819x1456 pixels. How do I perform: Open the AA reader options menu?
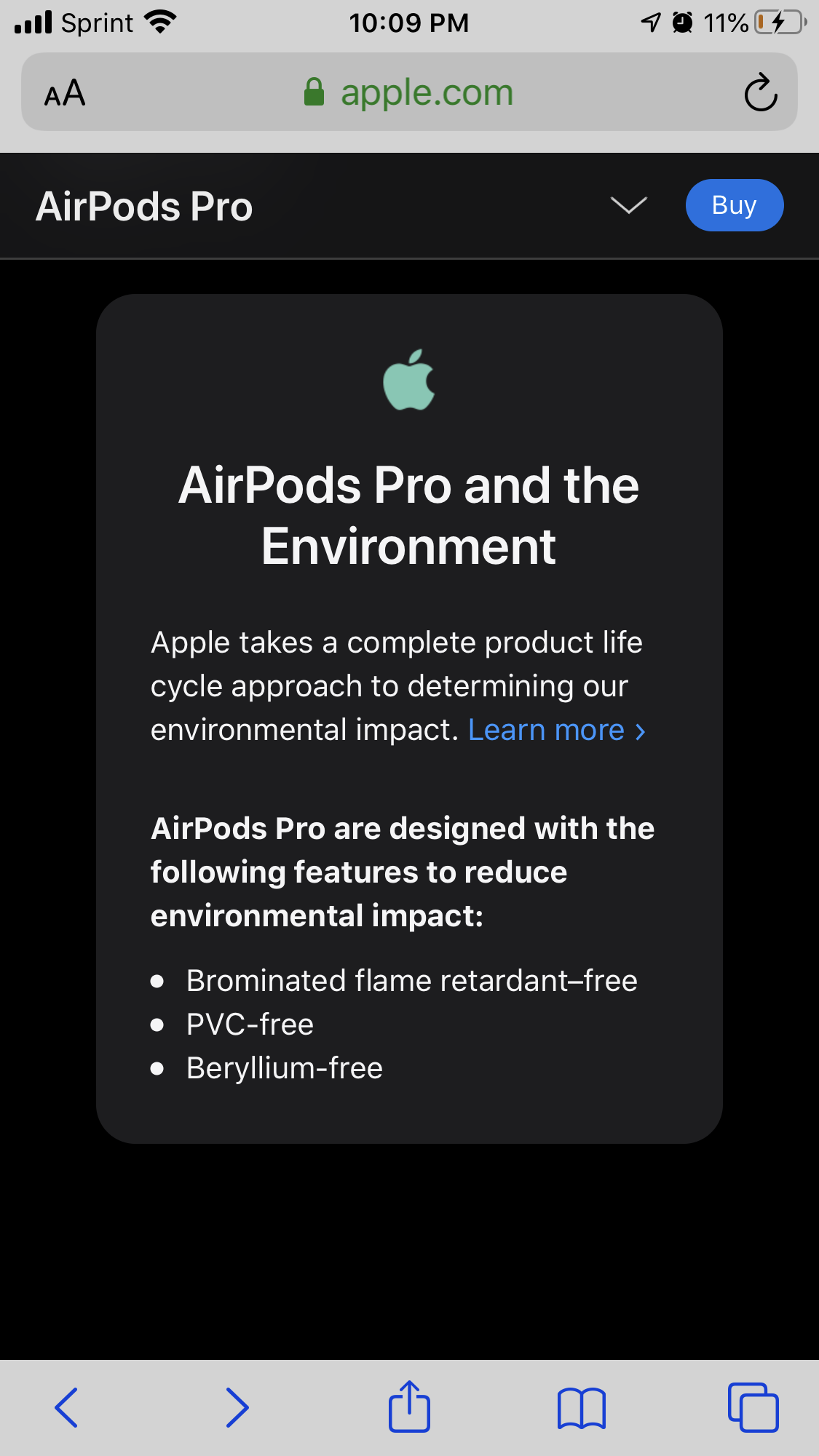65,93
